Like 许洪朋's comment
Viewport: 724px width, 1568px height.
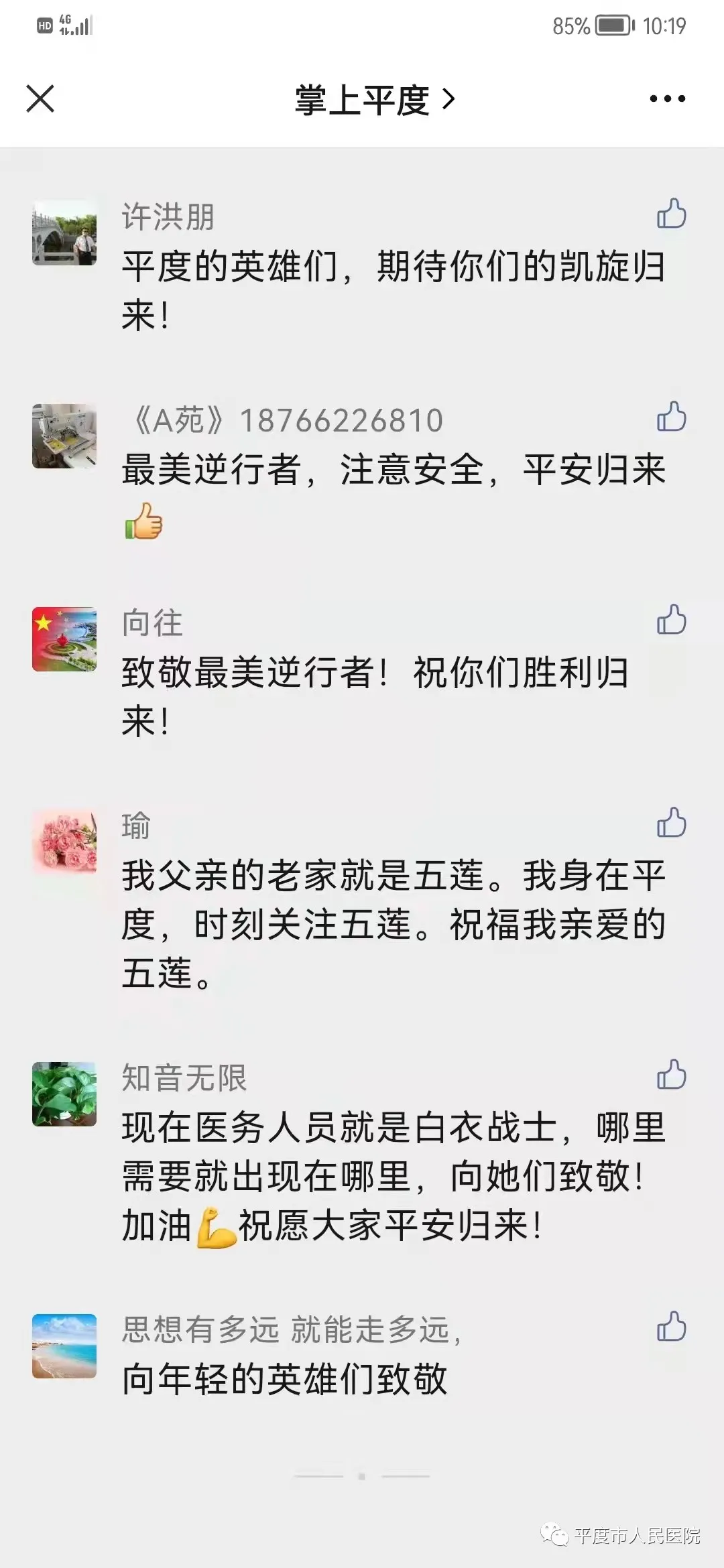[671, 214]
